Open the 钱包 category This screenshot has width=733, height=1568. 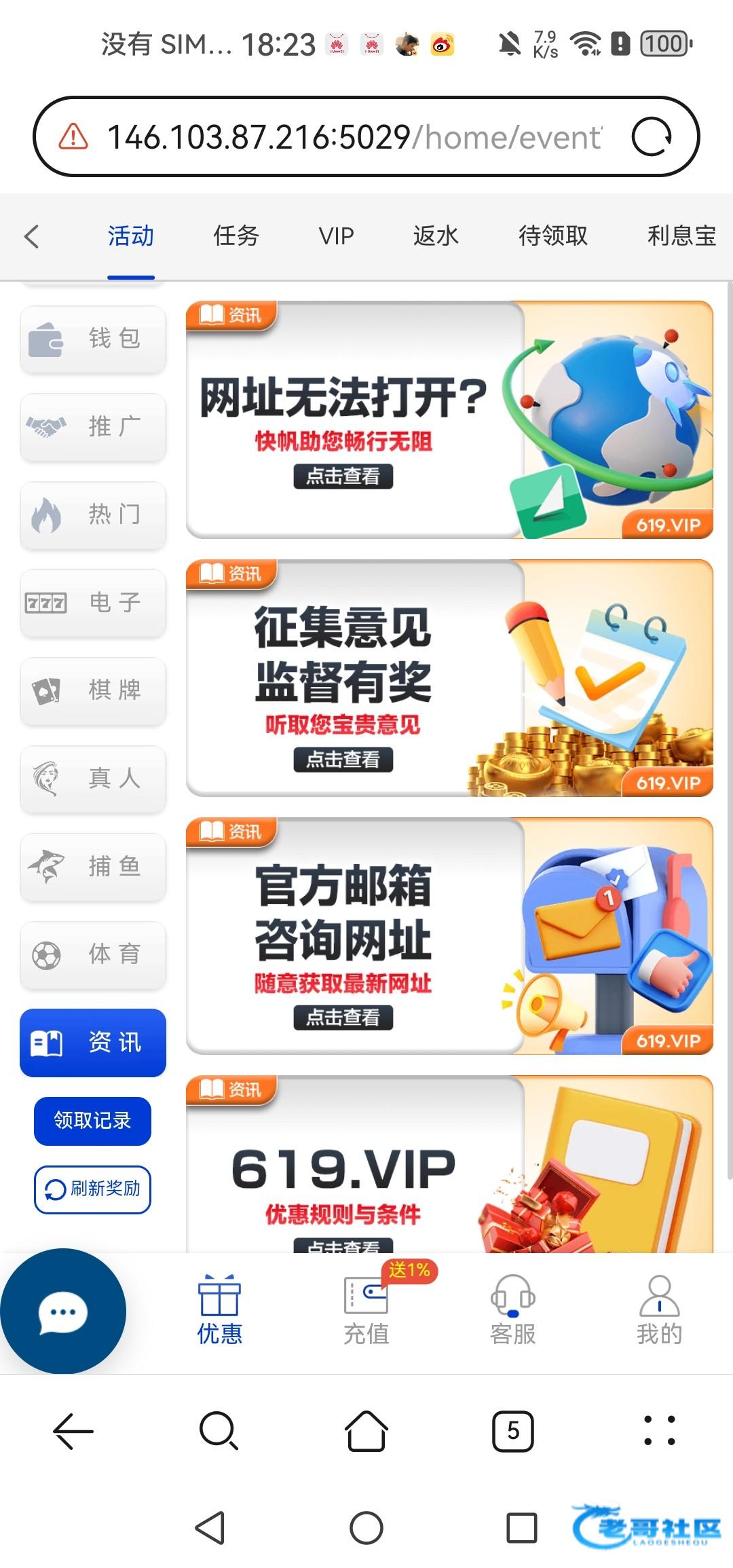click(93, 339)
